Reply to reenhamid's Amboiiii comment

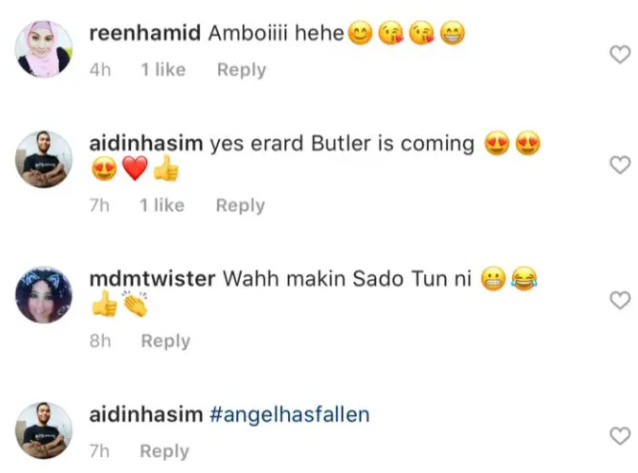pos(241,70)
